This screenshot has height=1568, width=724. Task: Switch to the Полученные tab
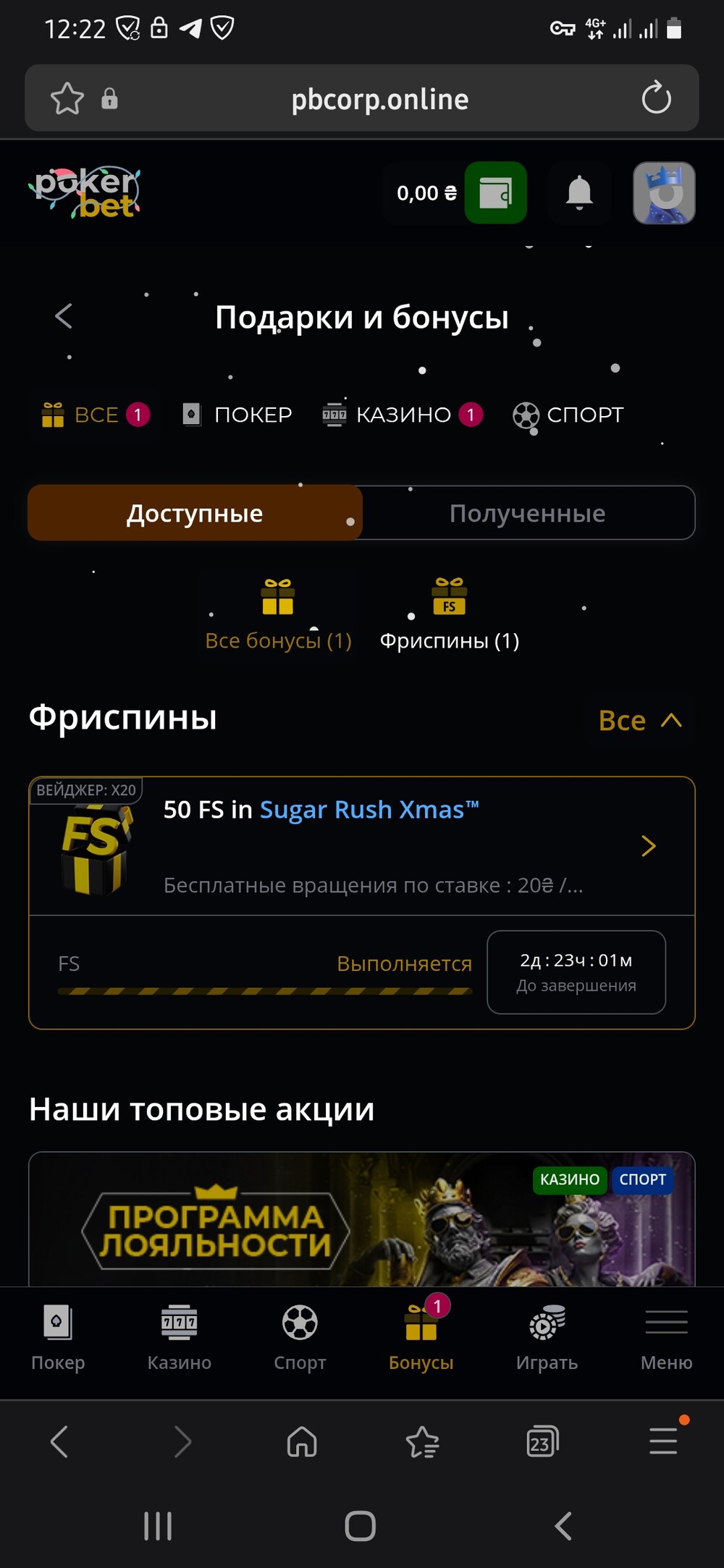(x=527, y=513)
